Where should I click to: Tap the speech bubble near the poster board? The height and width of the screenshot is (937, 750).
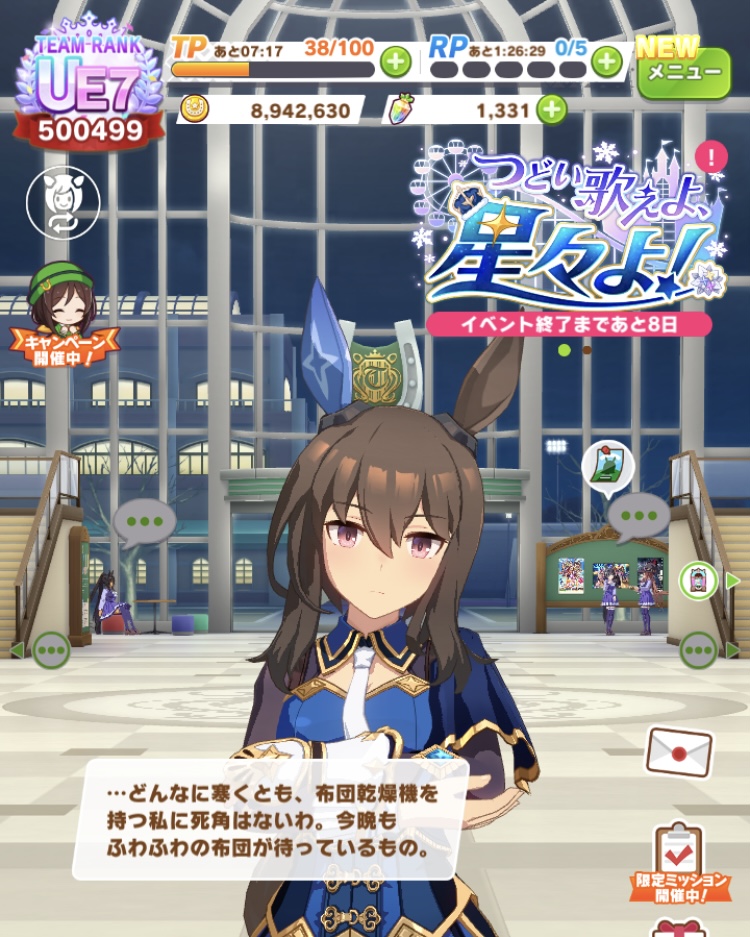click(x=638, y=517)
